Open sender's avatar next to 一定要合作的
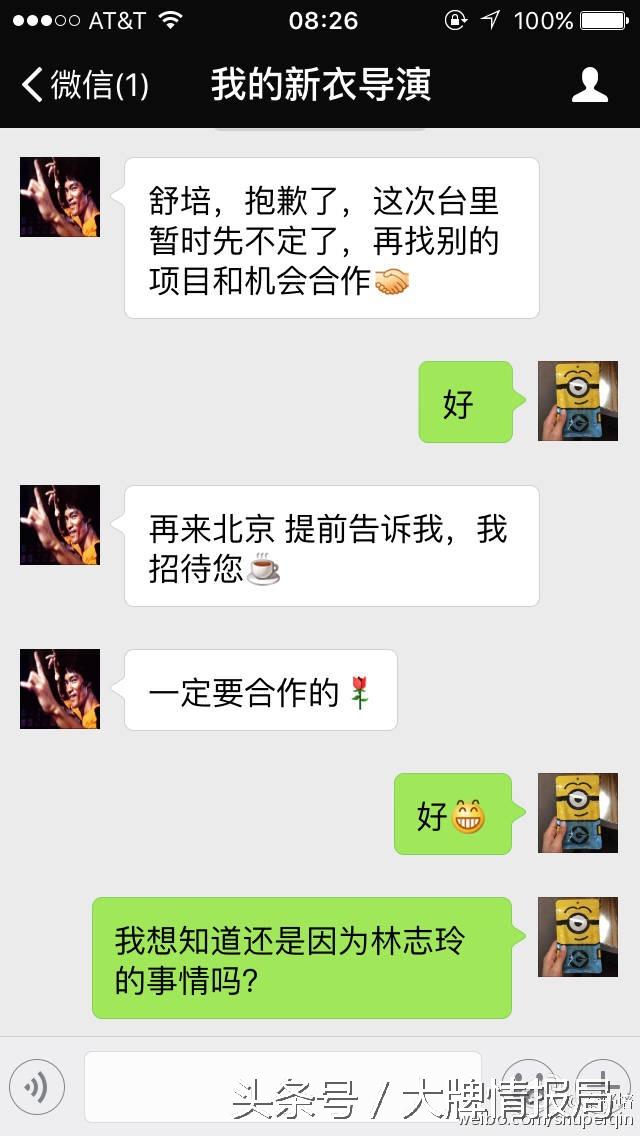This screenshot has width=640, height=1136. (60, 689)
